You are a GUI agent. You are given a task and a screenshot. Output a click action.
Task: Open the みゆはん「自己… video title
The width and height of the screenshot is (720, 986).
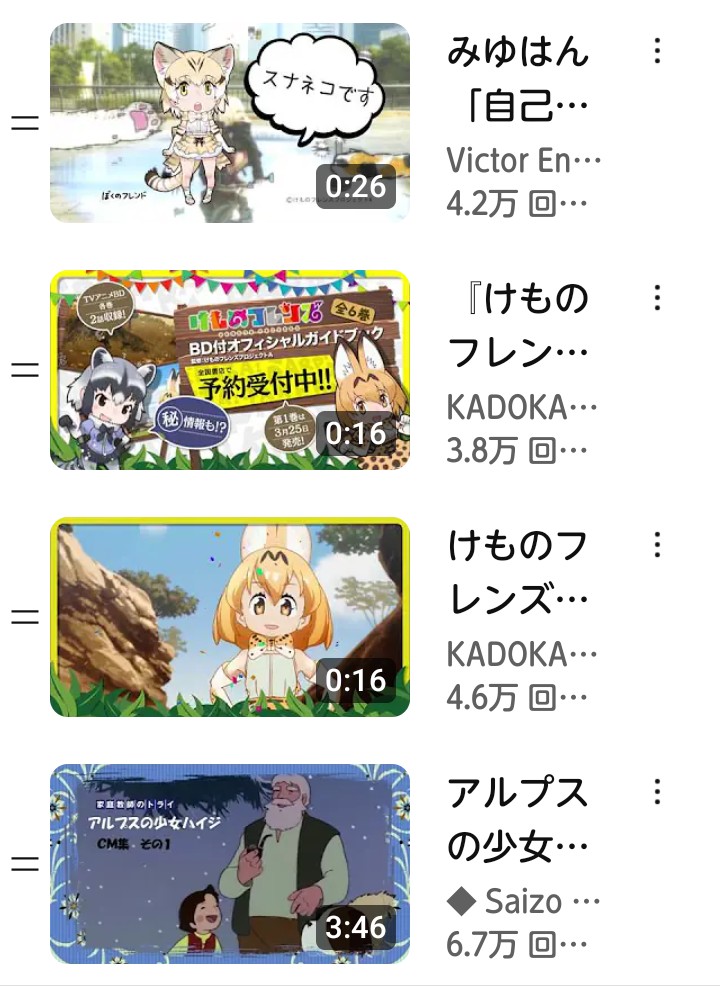tap(518, 78)
